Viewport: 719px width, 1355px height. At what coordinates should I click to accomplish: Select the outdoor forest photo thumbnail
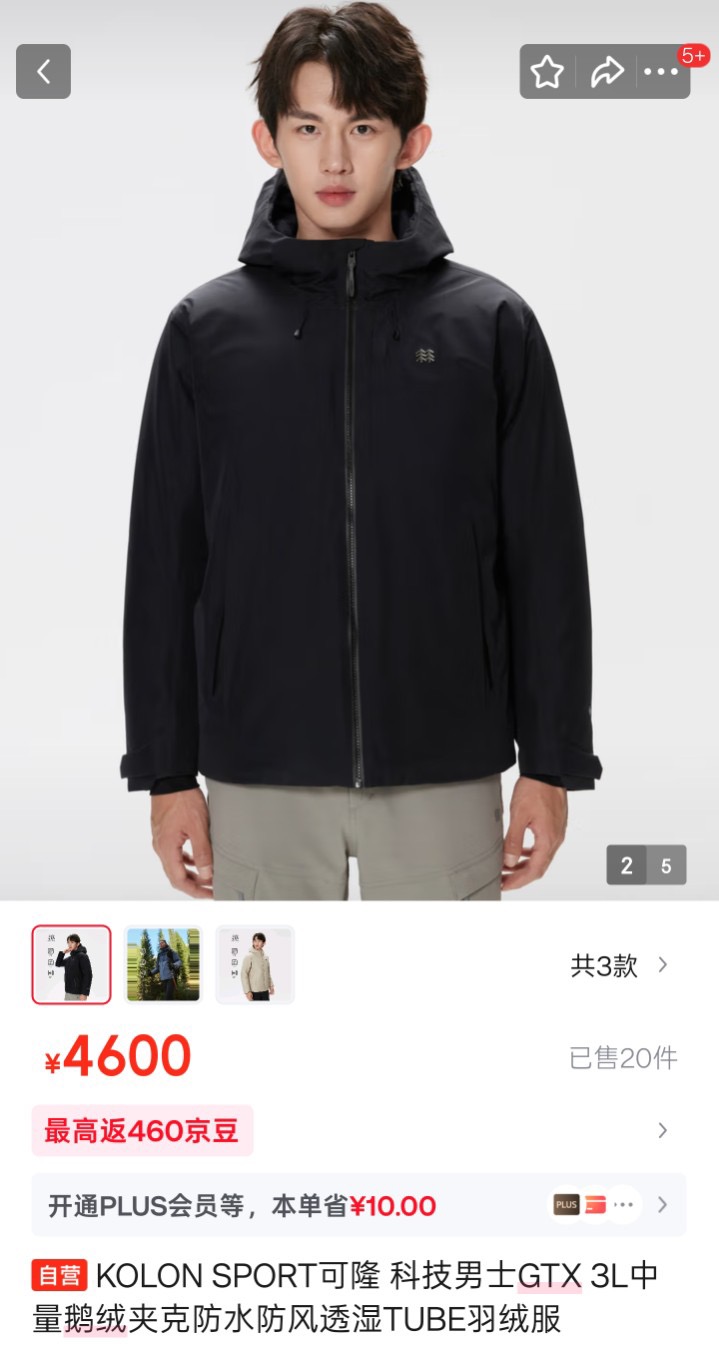[163, 964]
